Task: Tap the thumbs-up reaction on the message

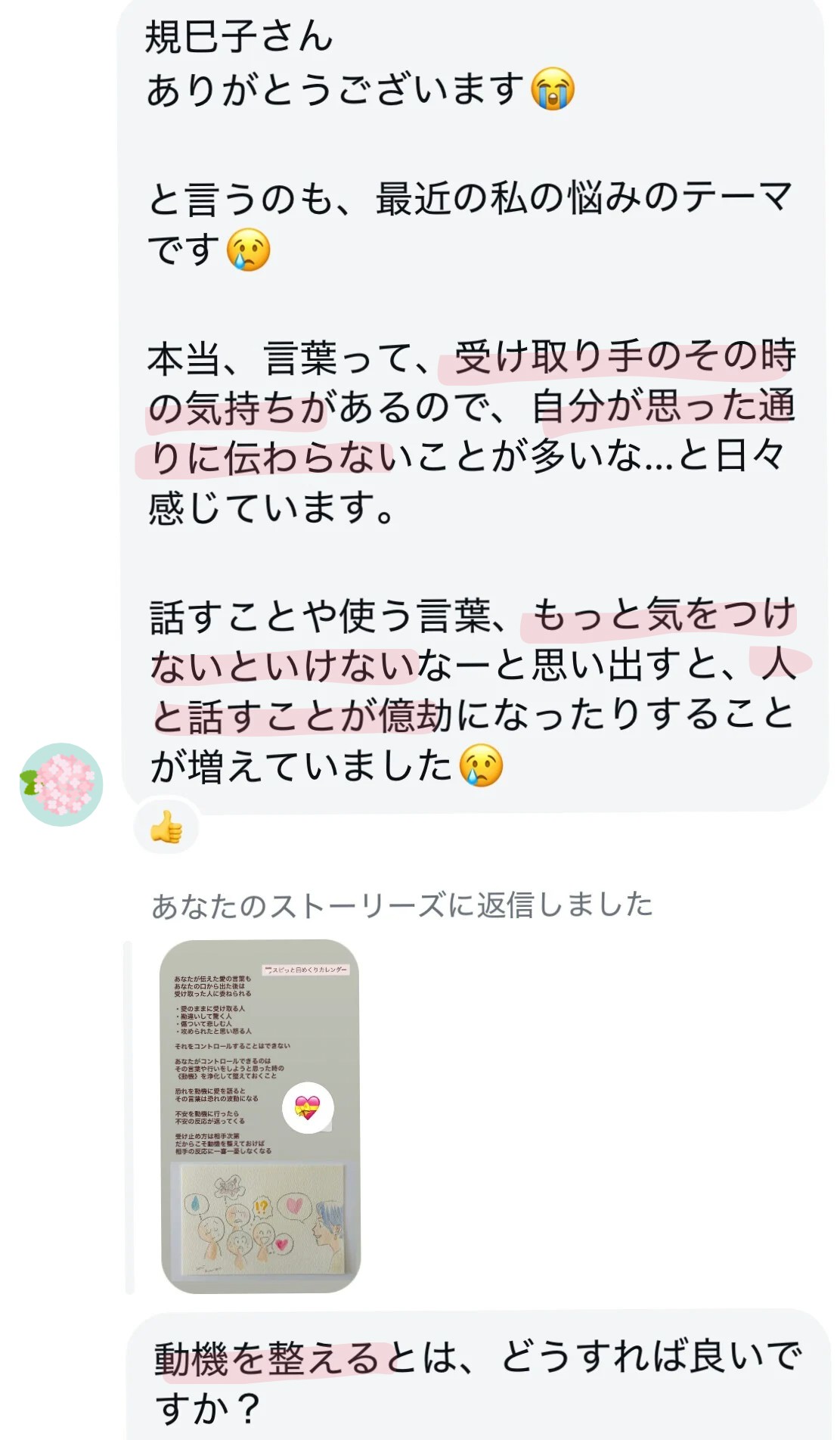Action: click(166, 827)
